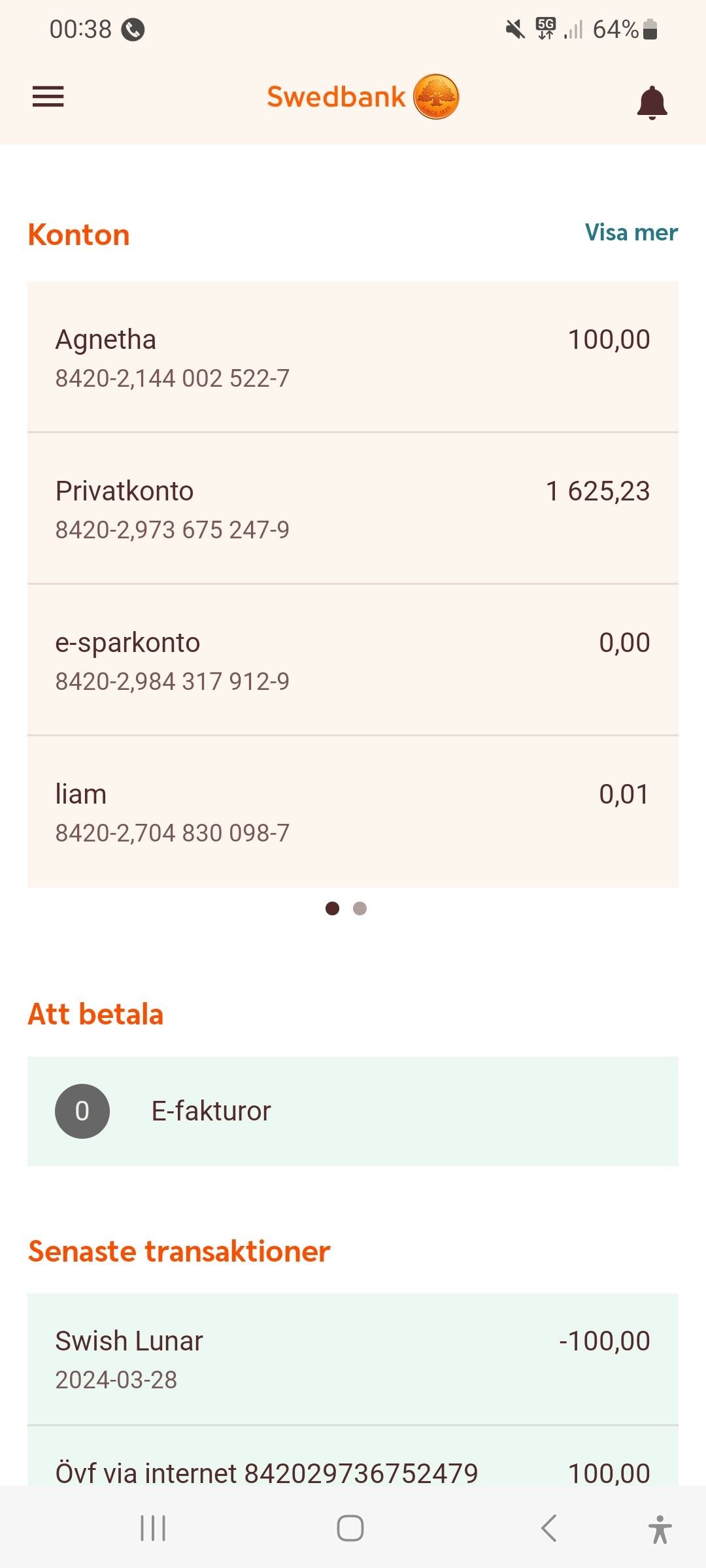Open the hamburger menu
This screenshot has width=706, height=1568.
[x=48, y=97]
